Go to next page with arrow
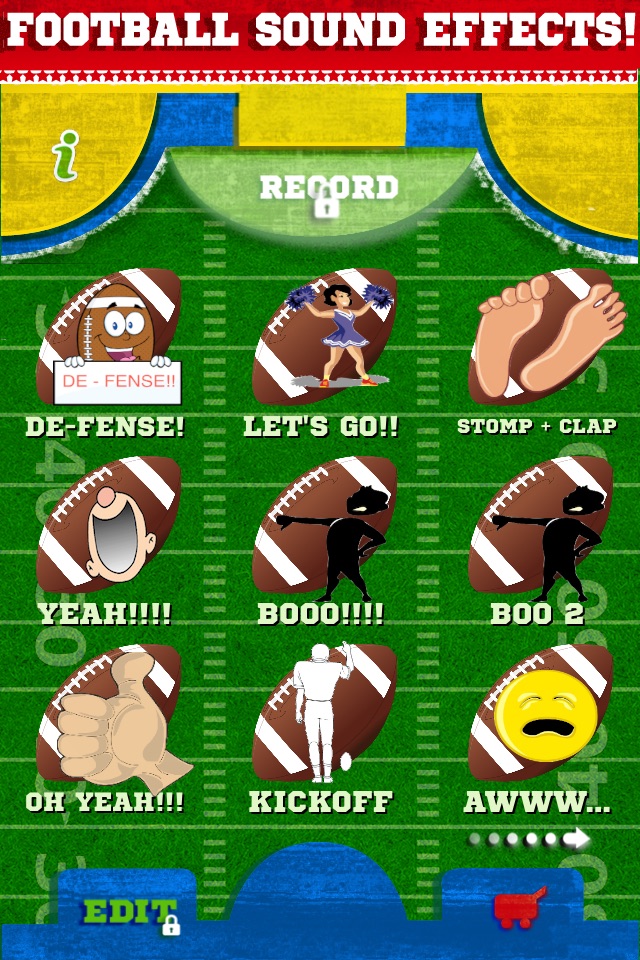 (x=576, y=839)
